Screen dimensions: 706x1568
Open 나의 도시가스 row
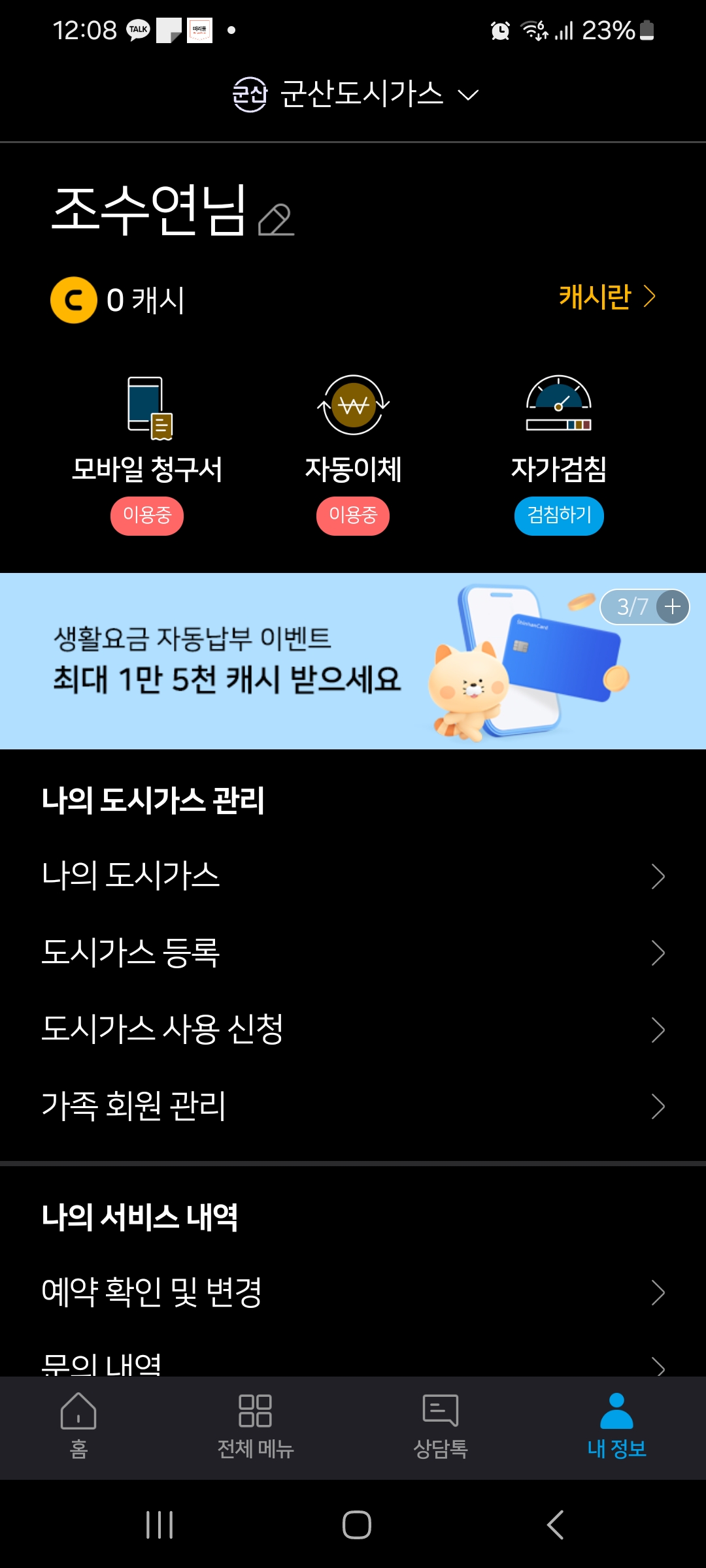coord(353,876)
